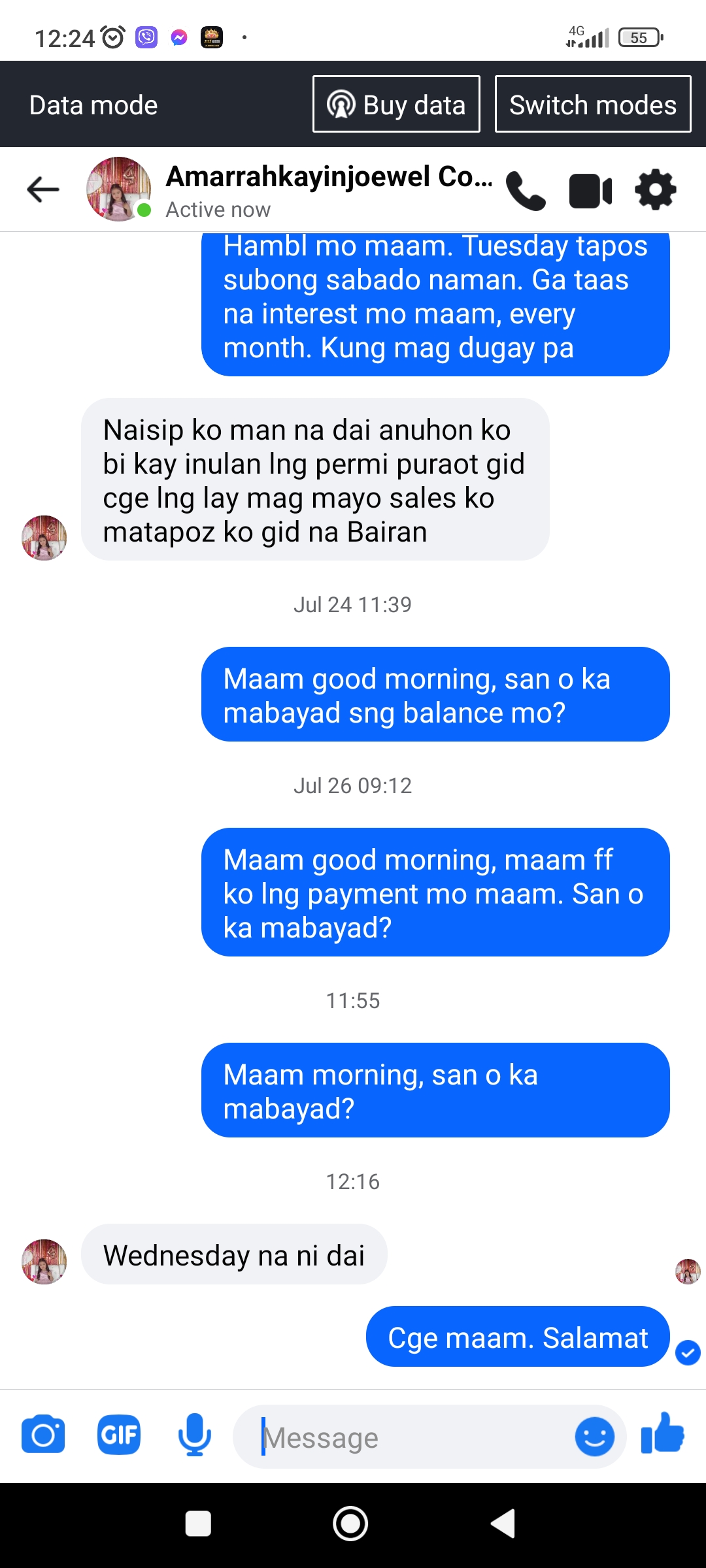This screenshot has width=706, height=1568.
Task: Open the camera to send a photo
Action: (43, 1435)
